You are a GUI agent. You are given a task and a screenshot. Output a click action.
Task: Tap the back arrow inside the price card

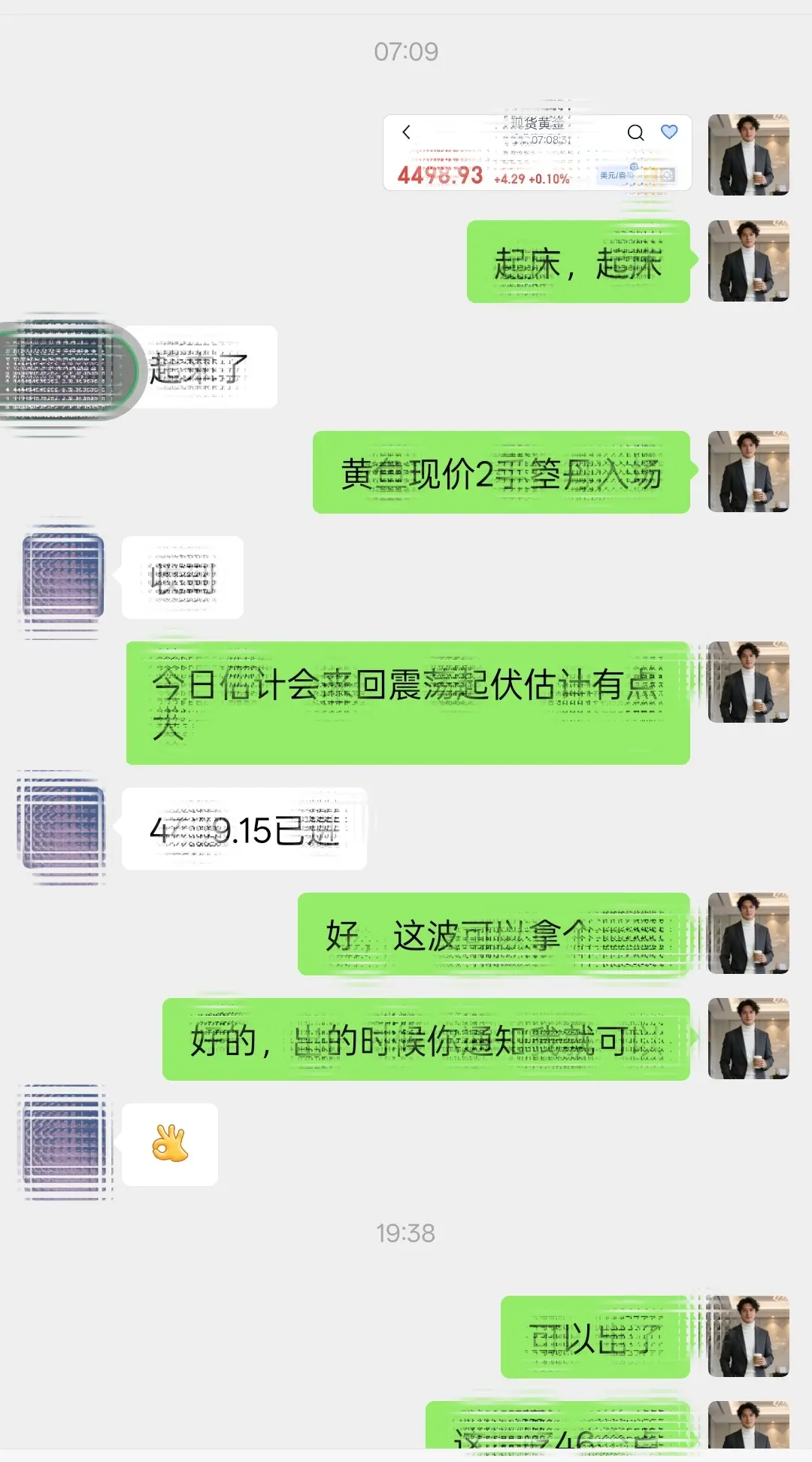coord(406,132)
